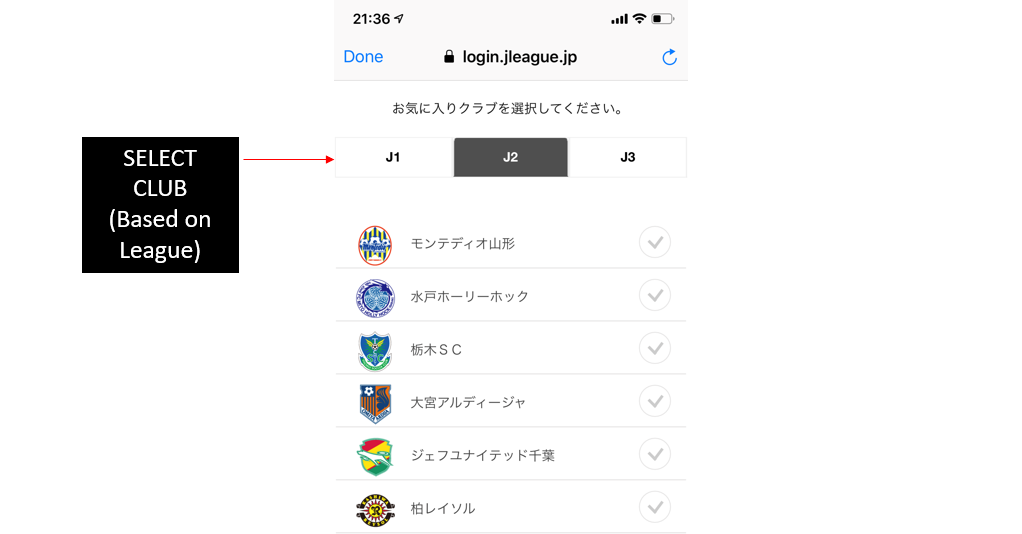The width and height of the screenshot is (1022, 534).
Task: Pick ジェフユナイテッド千葉 as favorite club
Action: click(x=654, y=454)
